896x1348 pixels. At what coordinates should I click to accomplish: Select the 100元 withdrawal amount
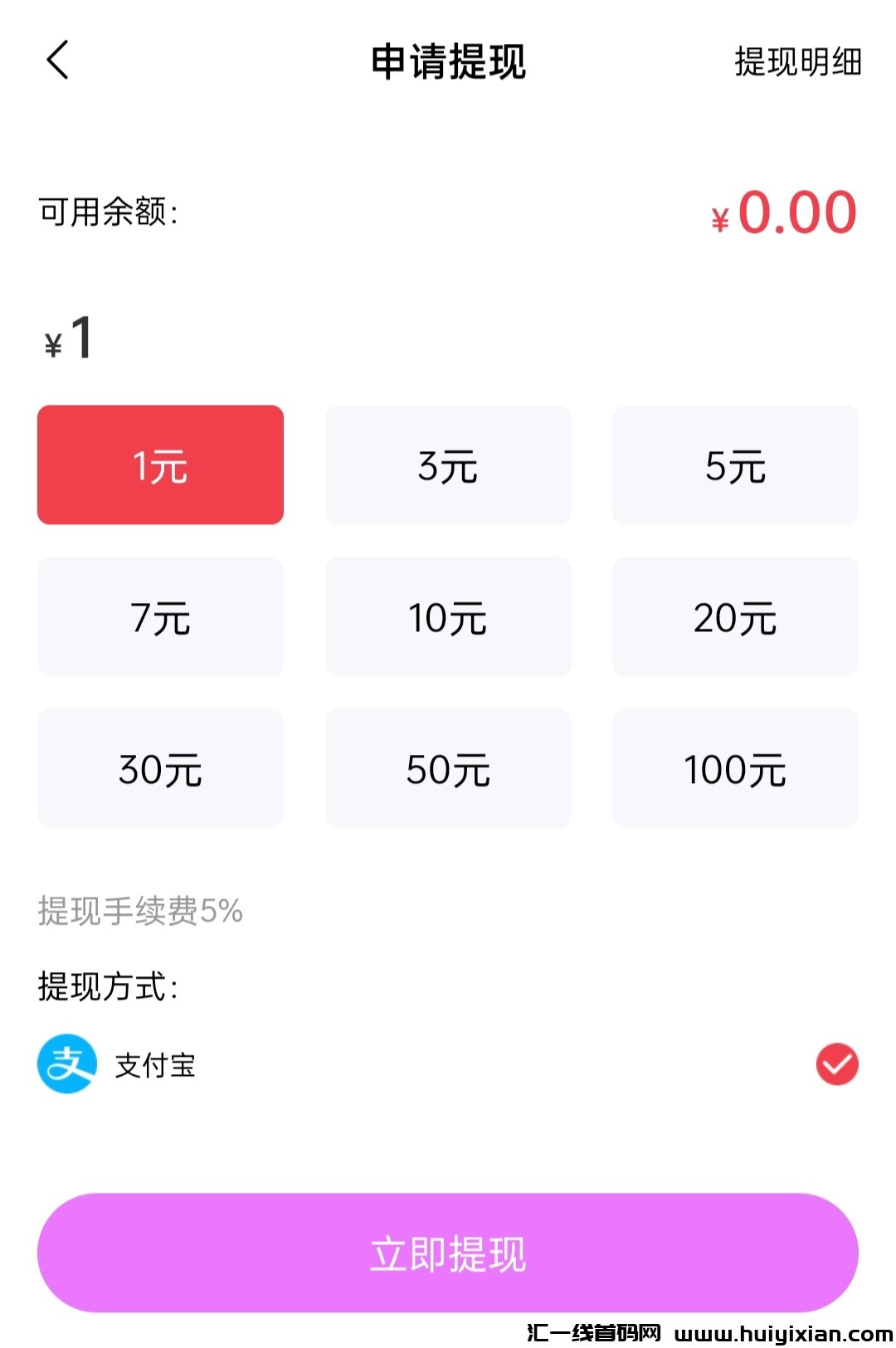tap(735, 768)
